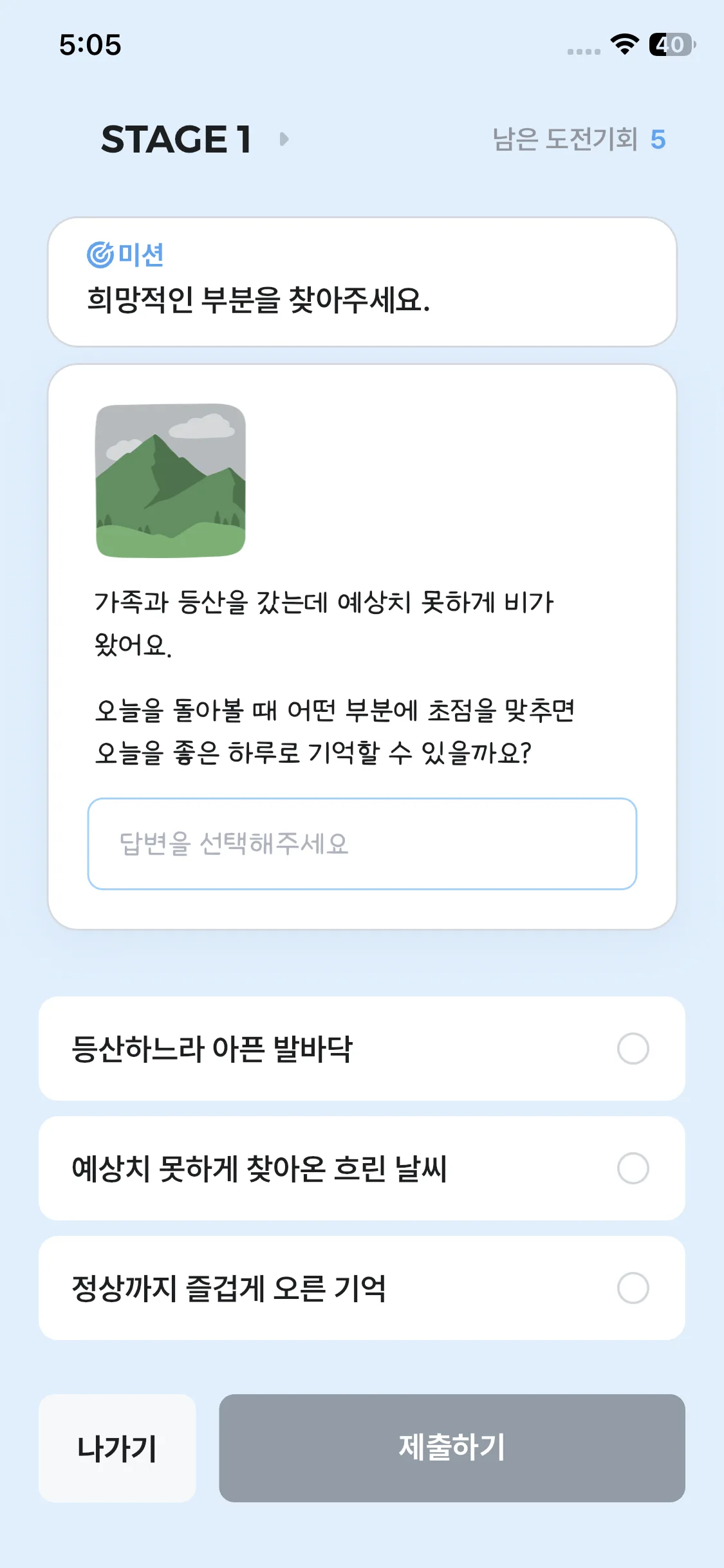724x1568 pixels.
Task: Tap the 제출하기 submit button
Action: 452,1448
